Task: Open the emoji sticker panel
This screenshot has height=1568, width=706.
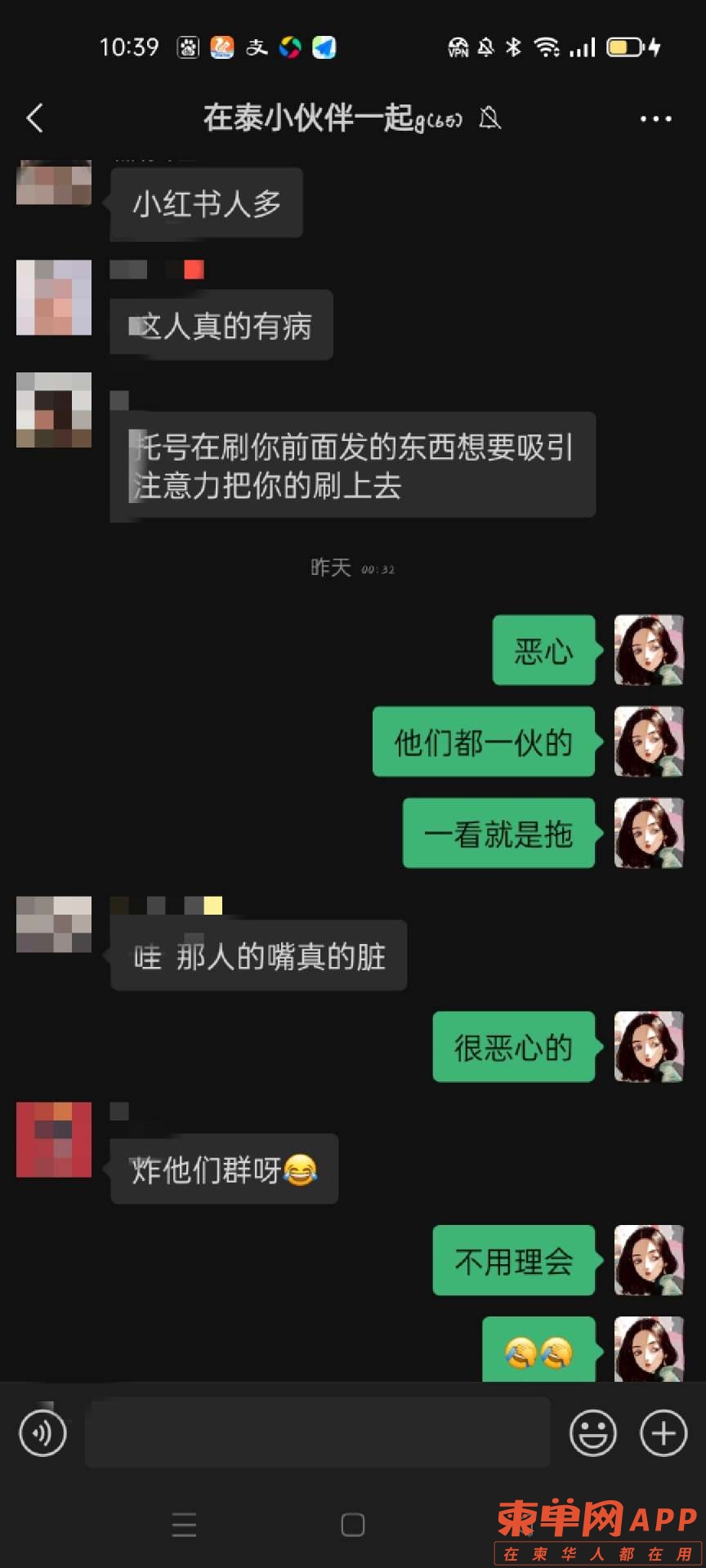Action: 592,1432
